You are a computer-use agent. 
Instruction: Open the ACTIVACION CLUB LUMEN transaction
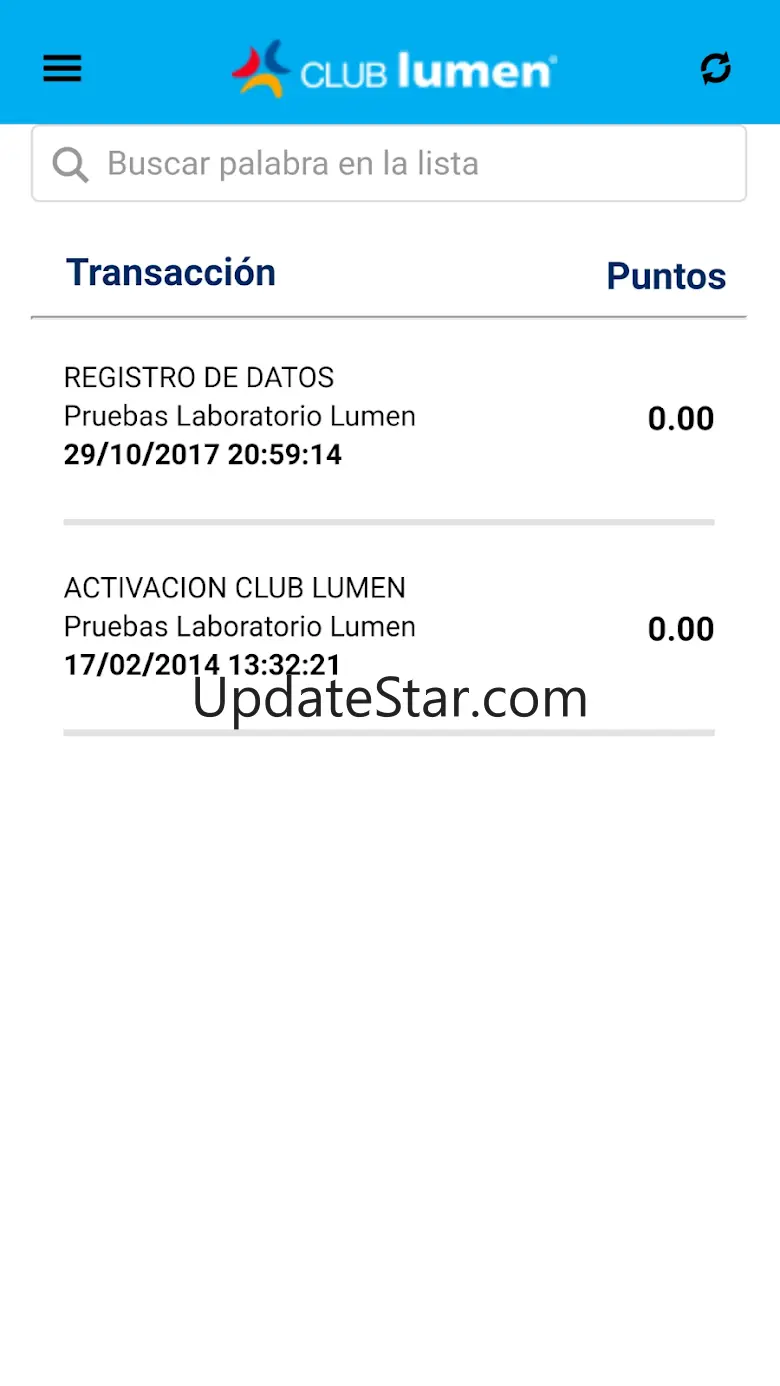coord(388,626)
